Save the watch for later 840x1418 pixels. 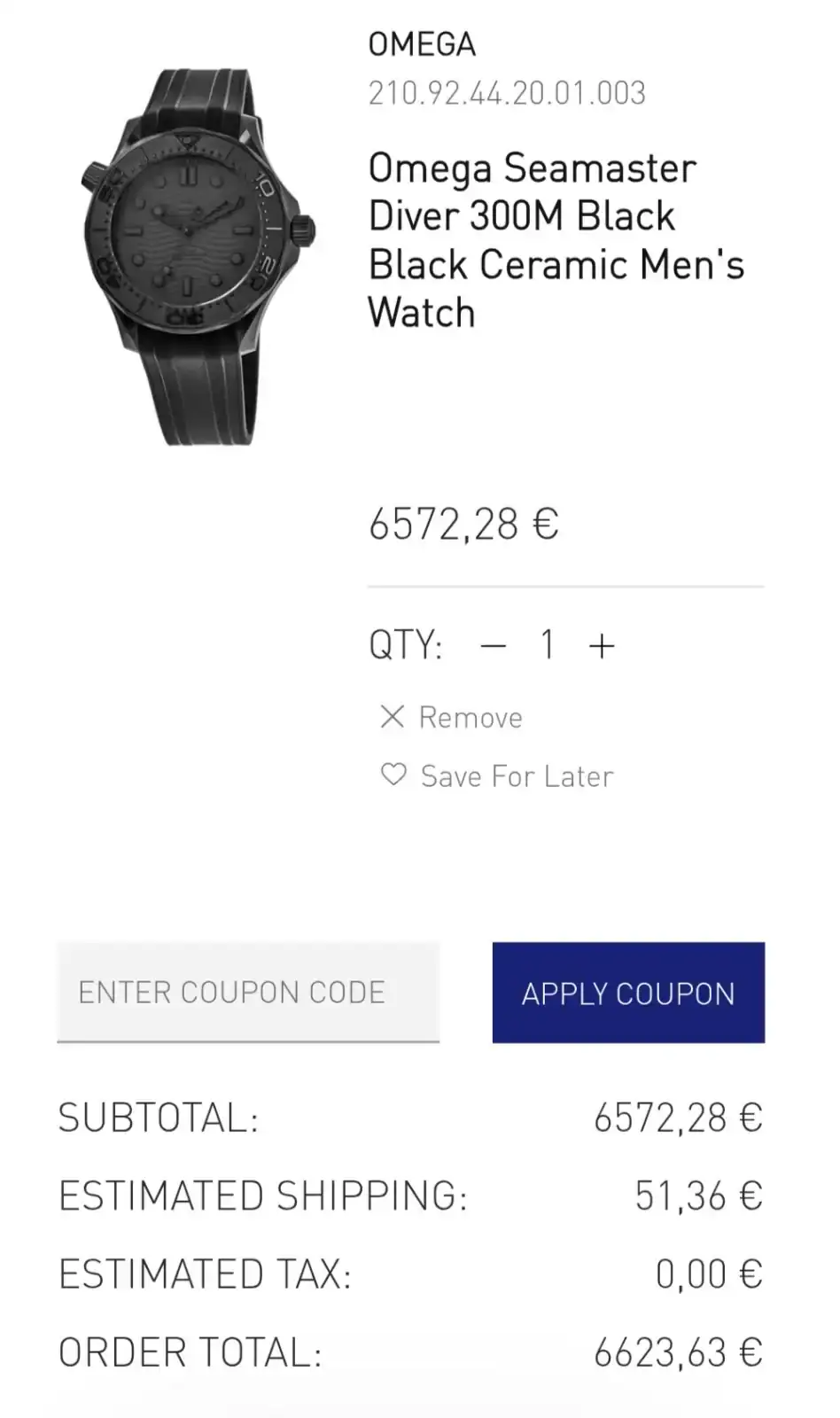497,776
